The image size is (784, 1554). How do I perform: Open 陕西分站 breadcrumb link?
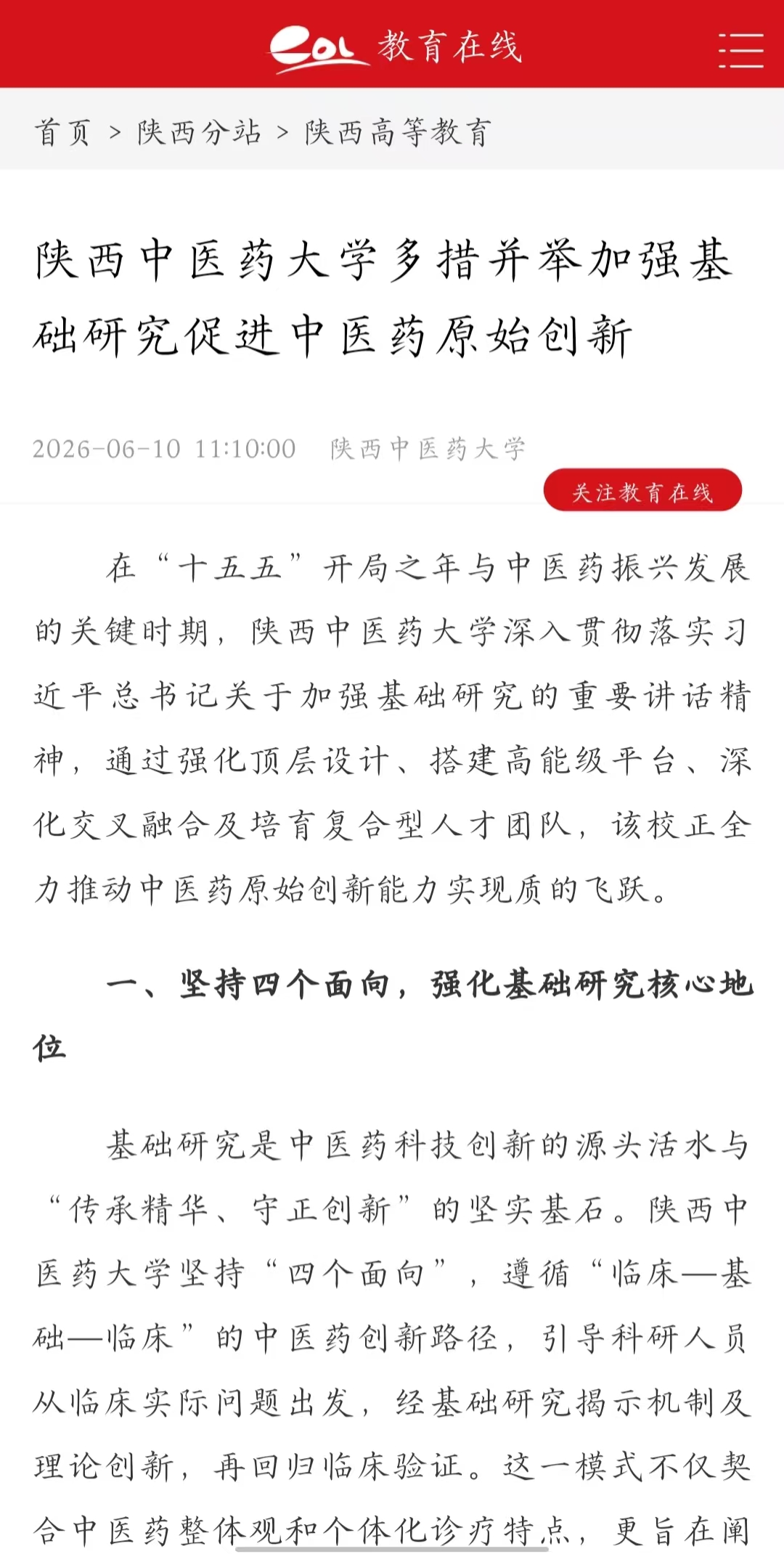(199, 132)
